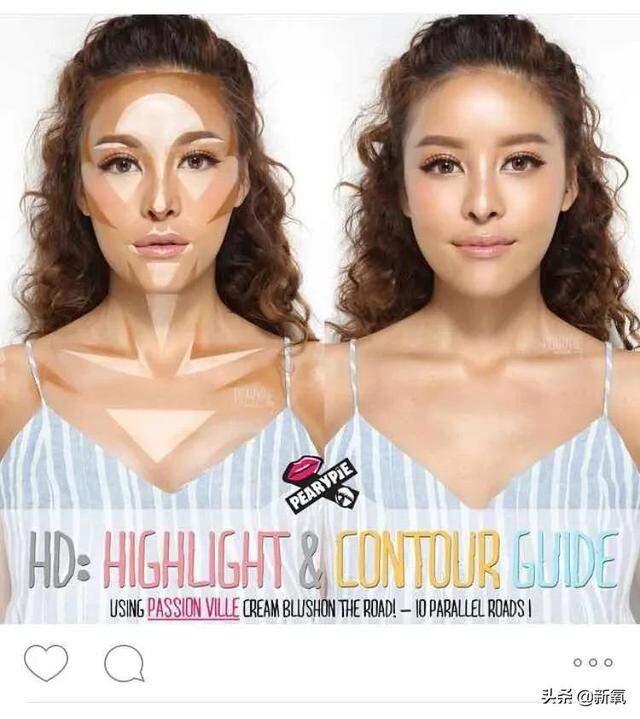
Task: Open the three-dot more options menu
Action: [x=591, y=662]
